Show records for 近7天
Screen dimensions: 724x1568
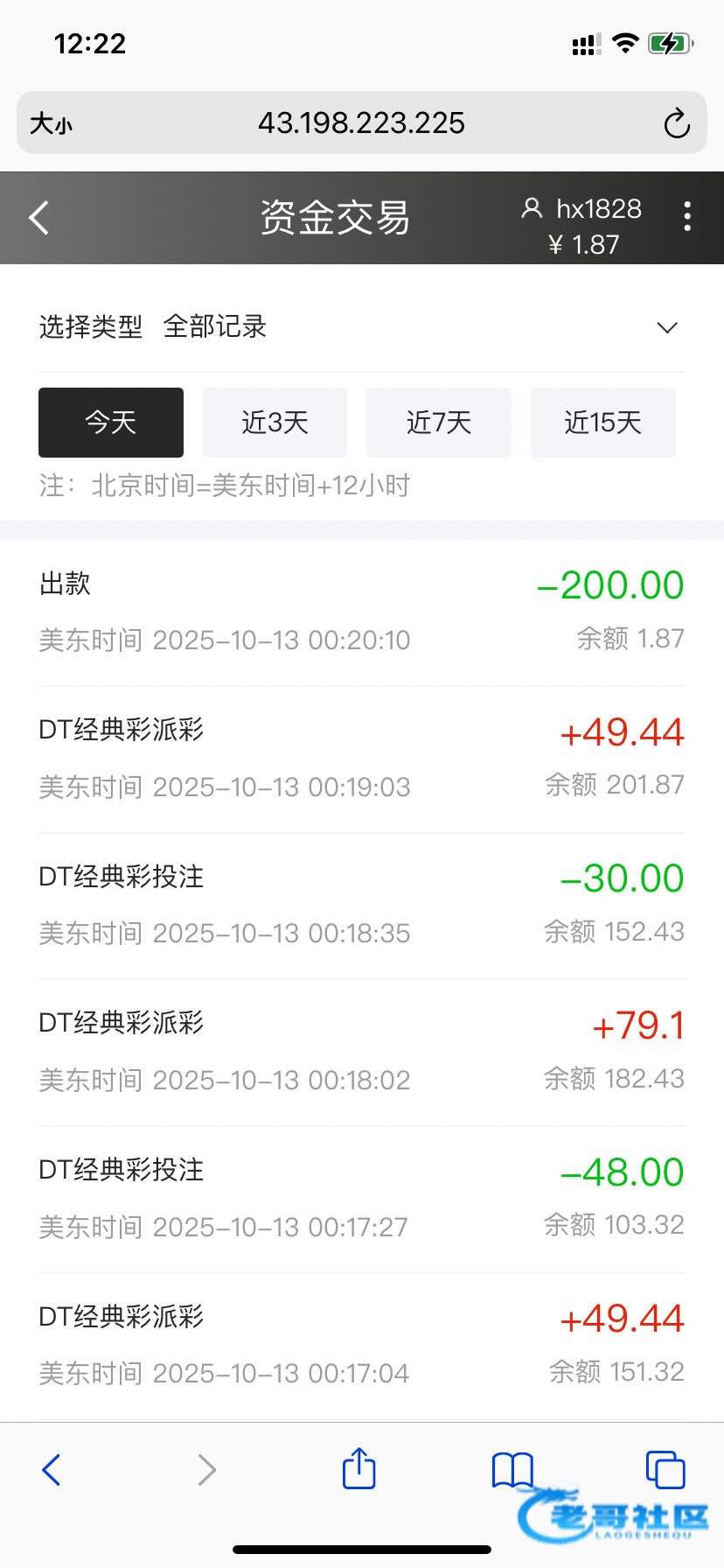(x=439, y=423)
